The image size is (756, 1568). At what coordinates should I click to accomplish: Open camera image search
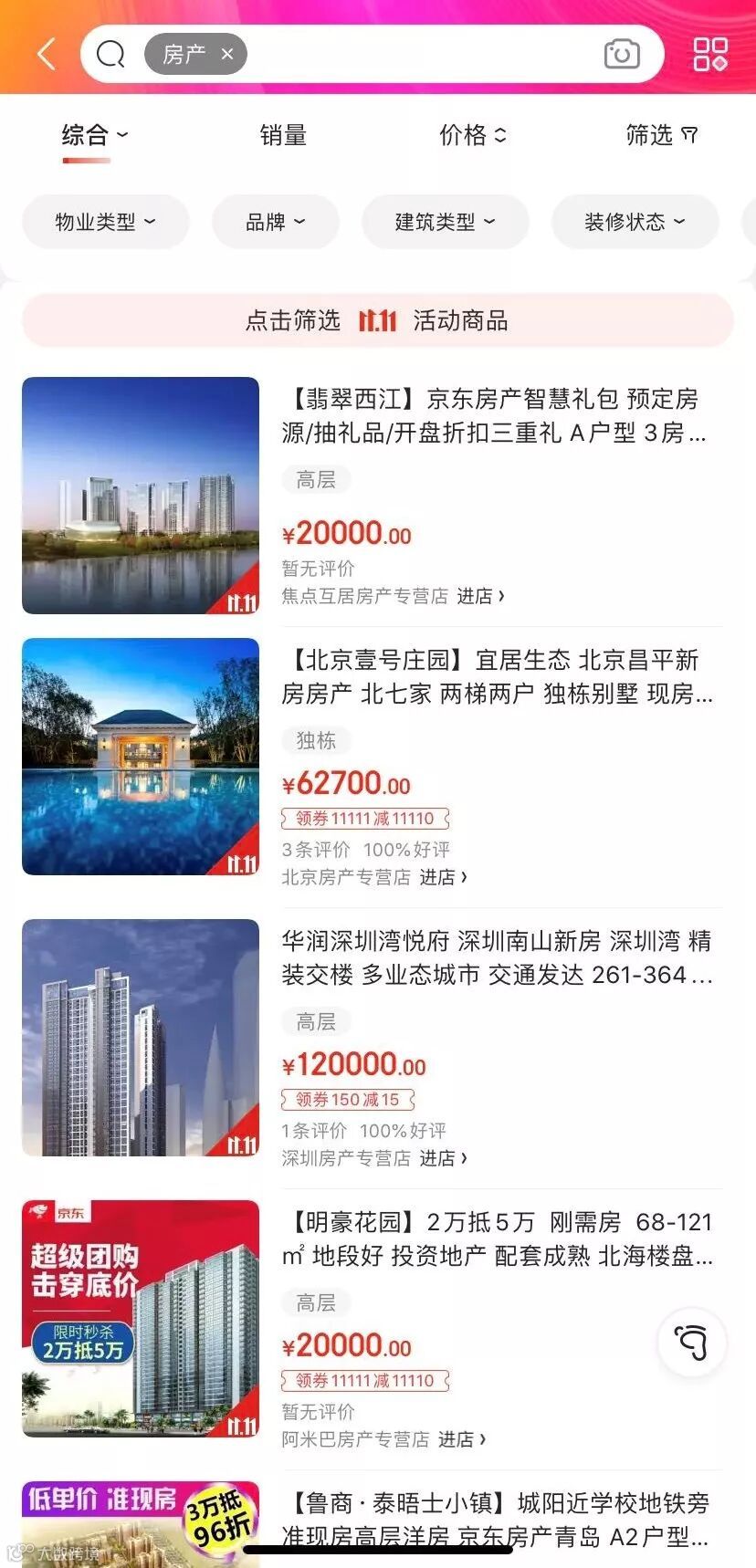(x=622, y=55)
